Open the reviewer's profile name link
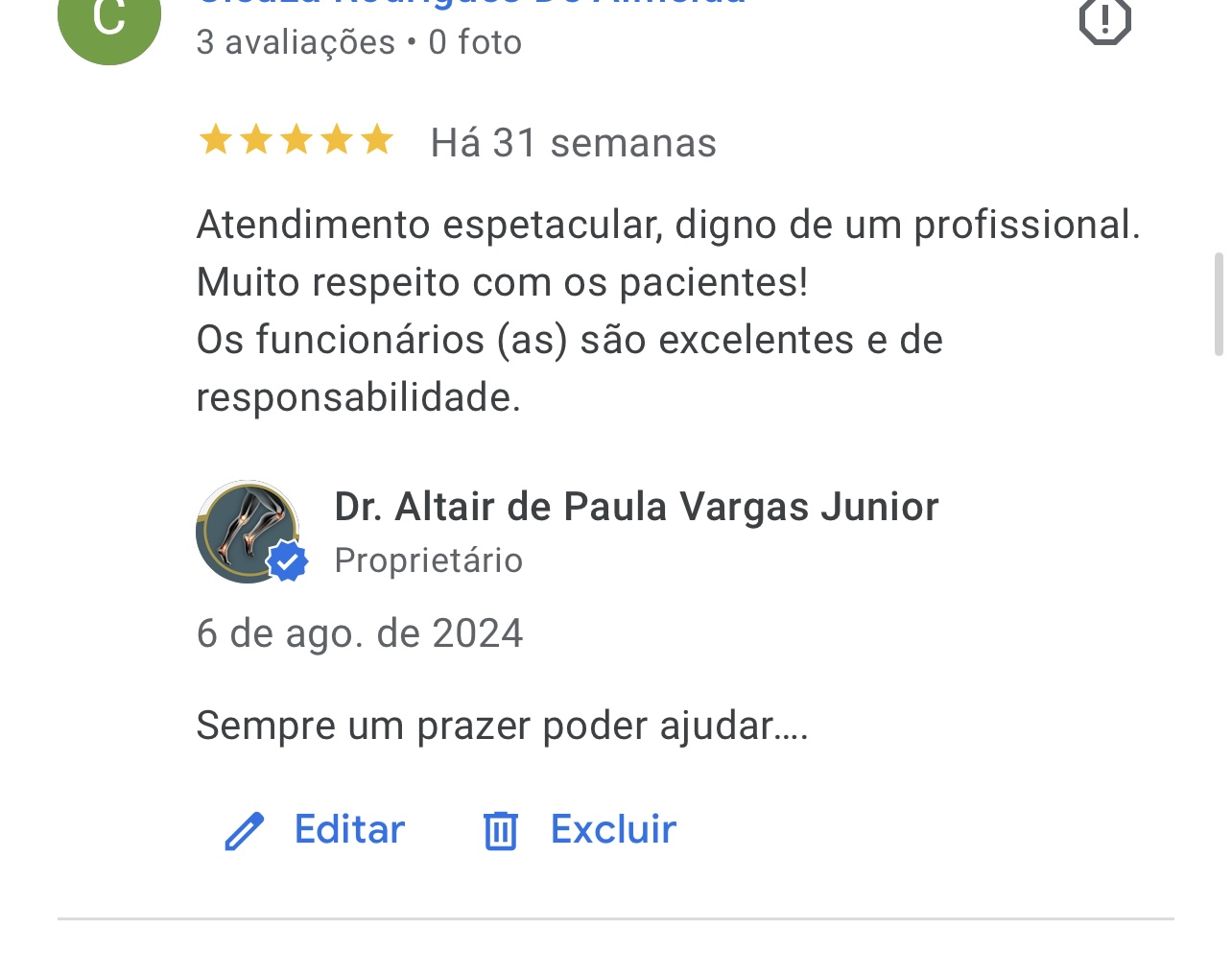The height and width of the screenshot is (953, 1232). click(470, 4)
